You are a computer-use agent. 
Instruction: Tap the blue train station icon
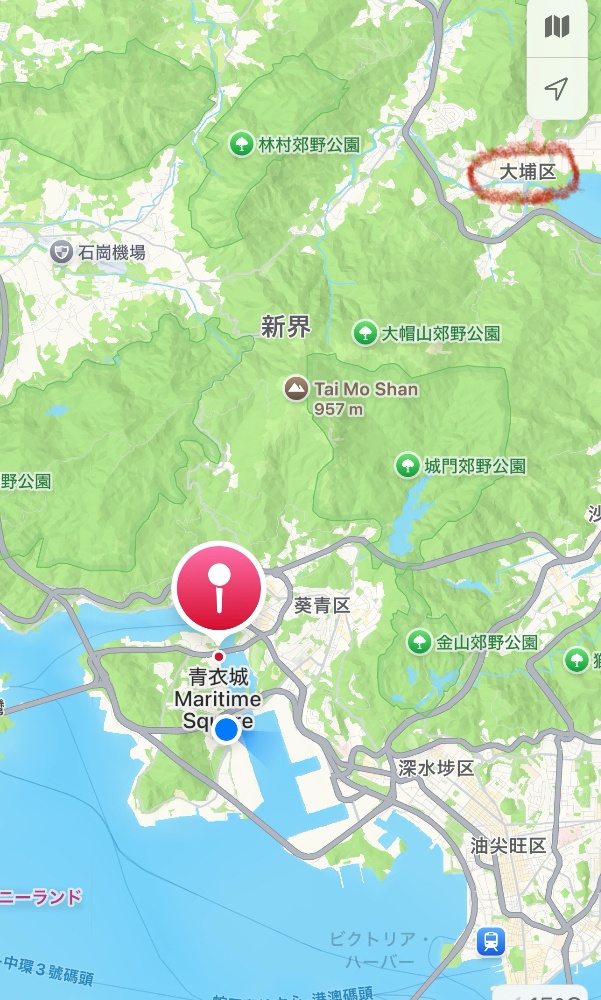(x=491, y=941)
